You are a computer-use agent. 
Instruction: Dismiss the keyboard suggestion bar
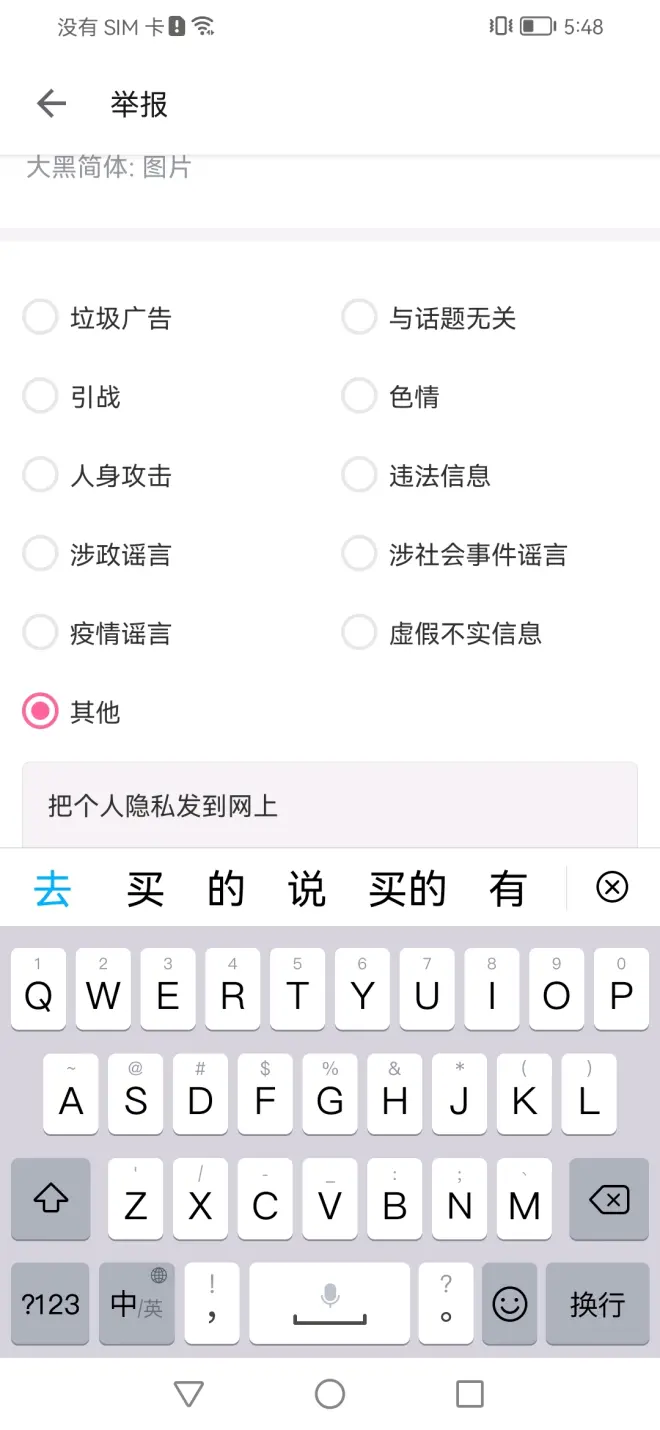click(x=612, y=887)
